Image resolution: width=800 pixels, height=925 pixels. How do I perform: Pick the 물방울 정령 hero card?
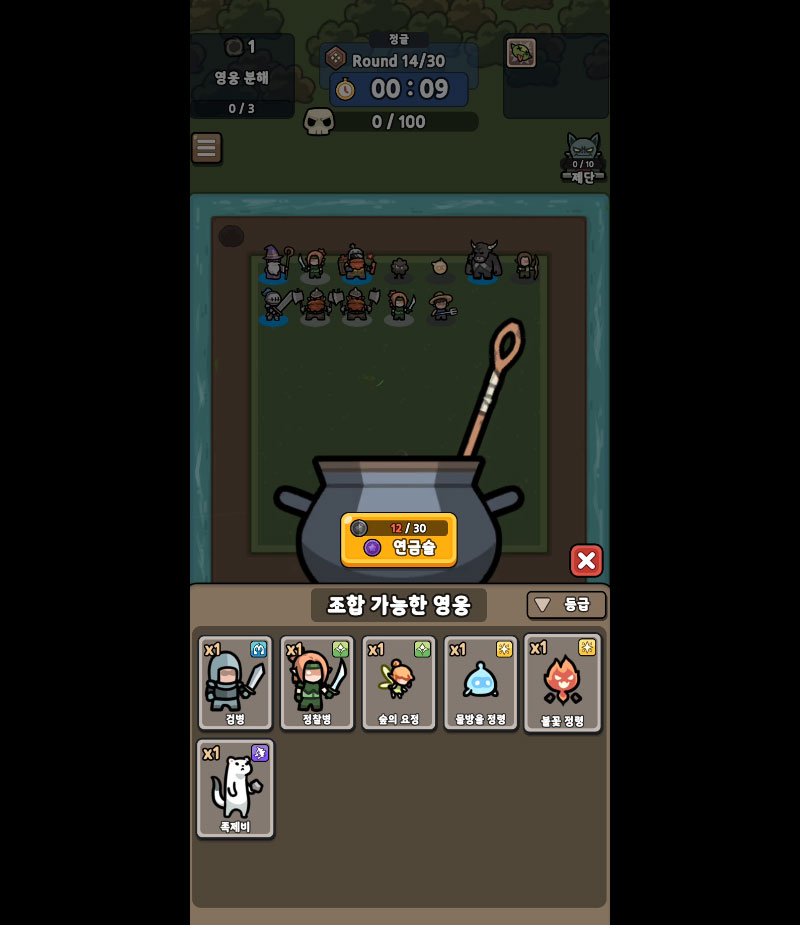point(481,683)
